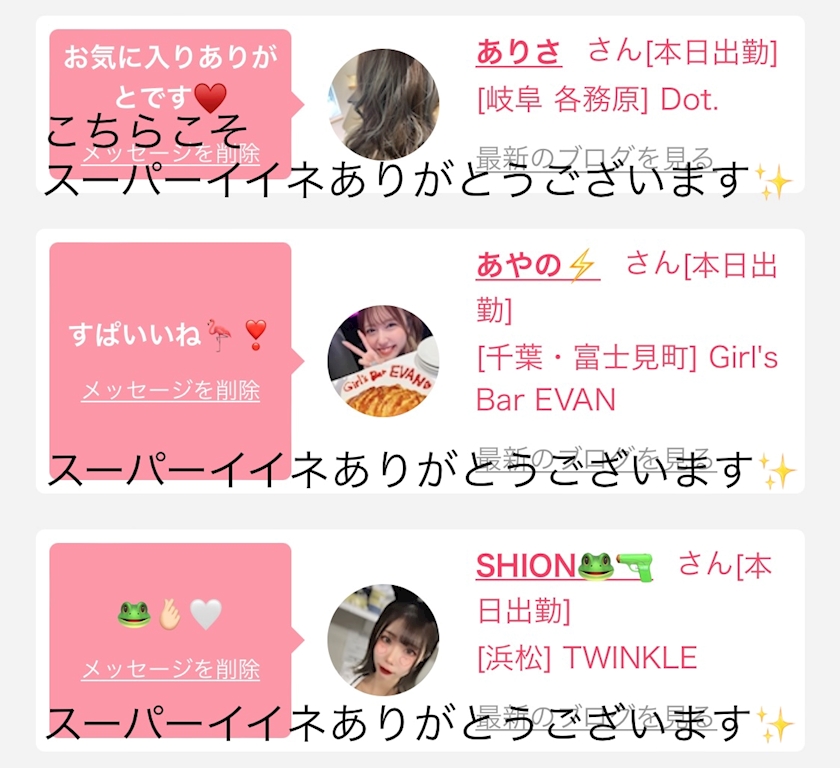
Task: View あやの's latest blog link
Action: 595,459
